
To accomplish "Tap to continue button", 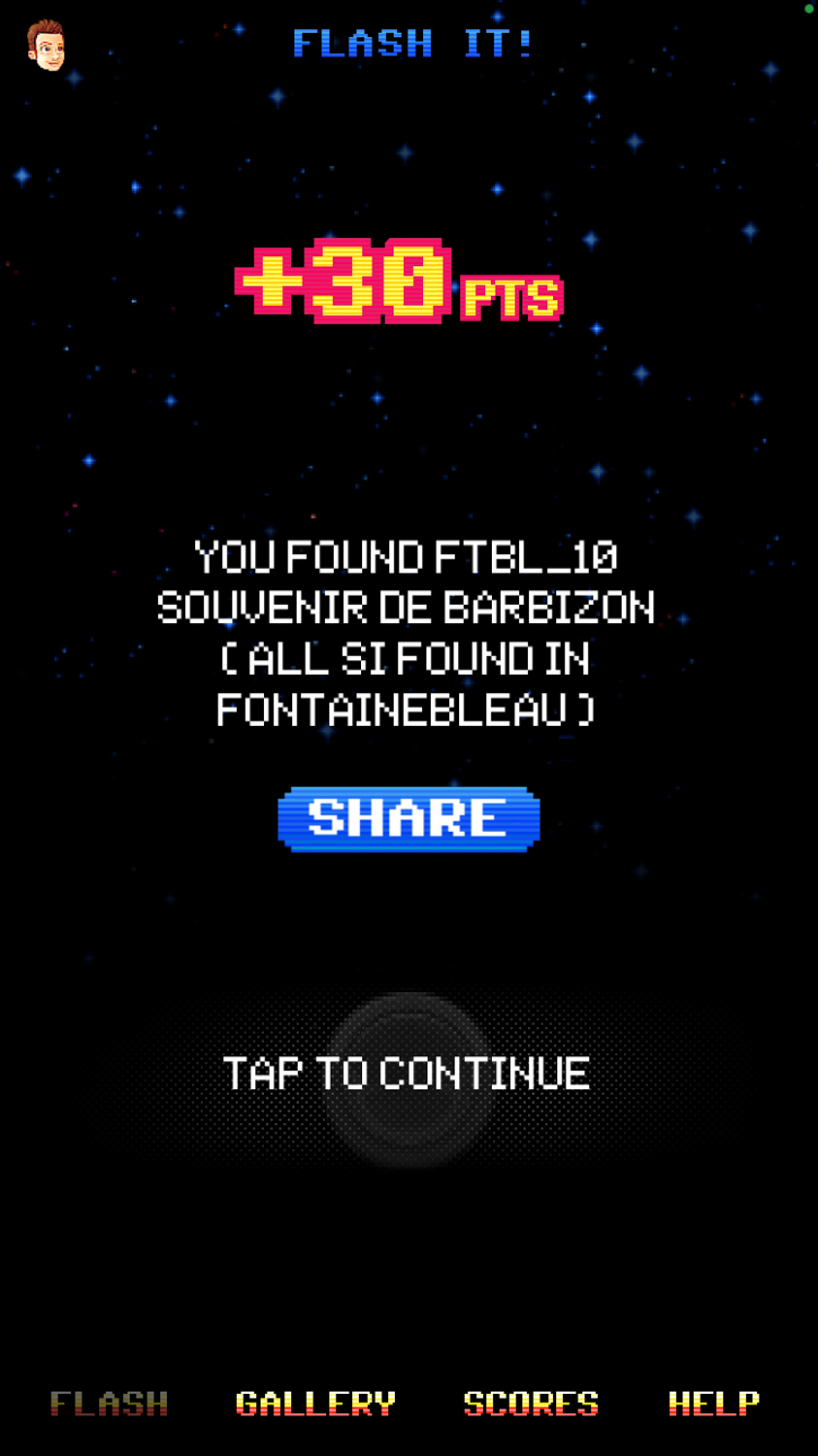I will (407, 1075).
